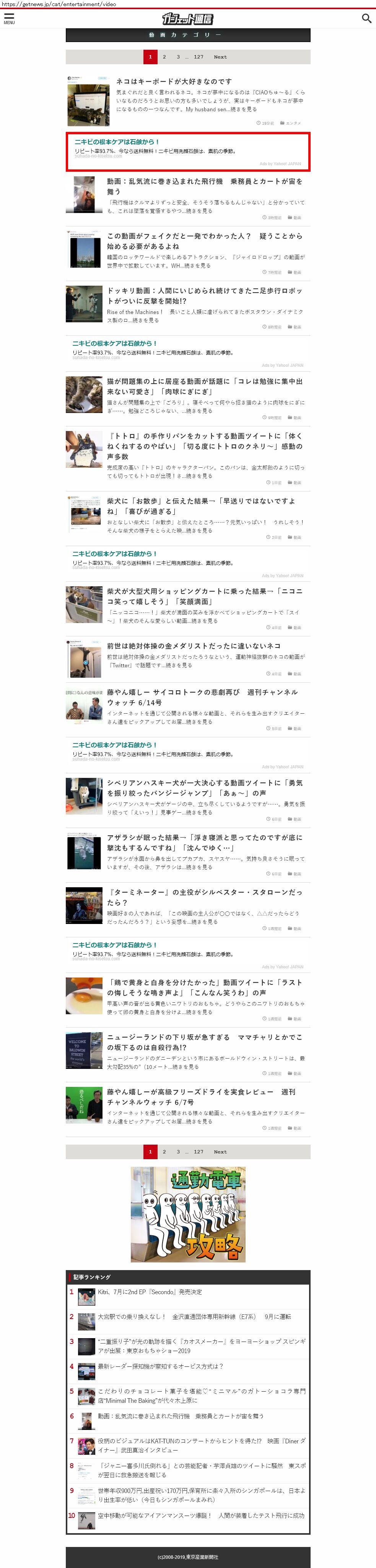Open article この動画がフェイクだと一発でわかった人？
Screen dimensions: 376x1568
pyautogui.click(x=204, y=241)
